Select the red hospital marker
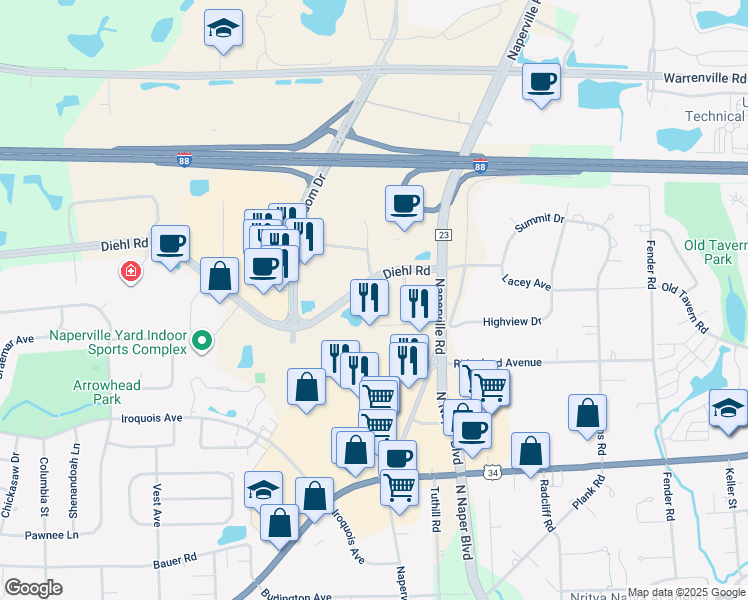This screenshot has height=600, width=748. [131, 272]
